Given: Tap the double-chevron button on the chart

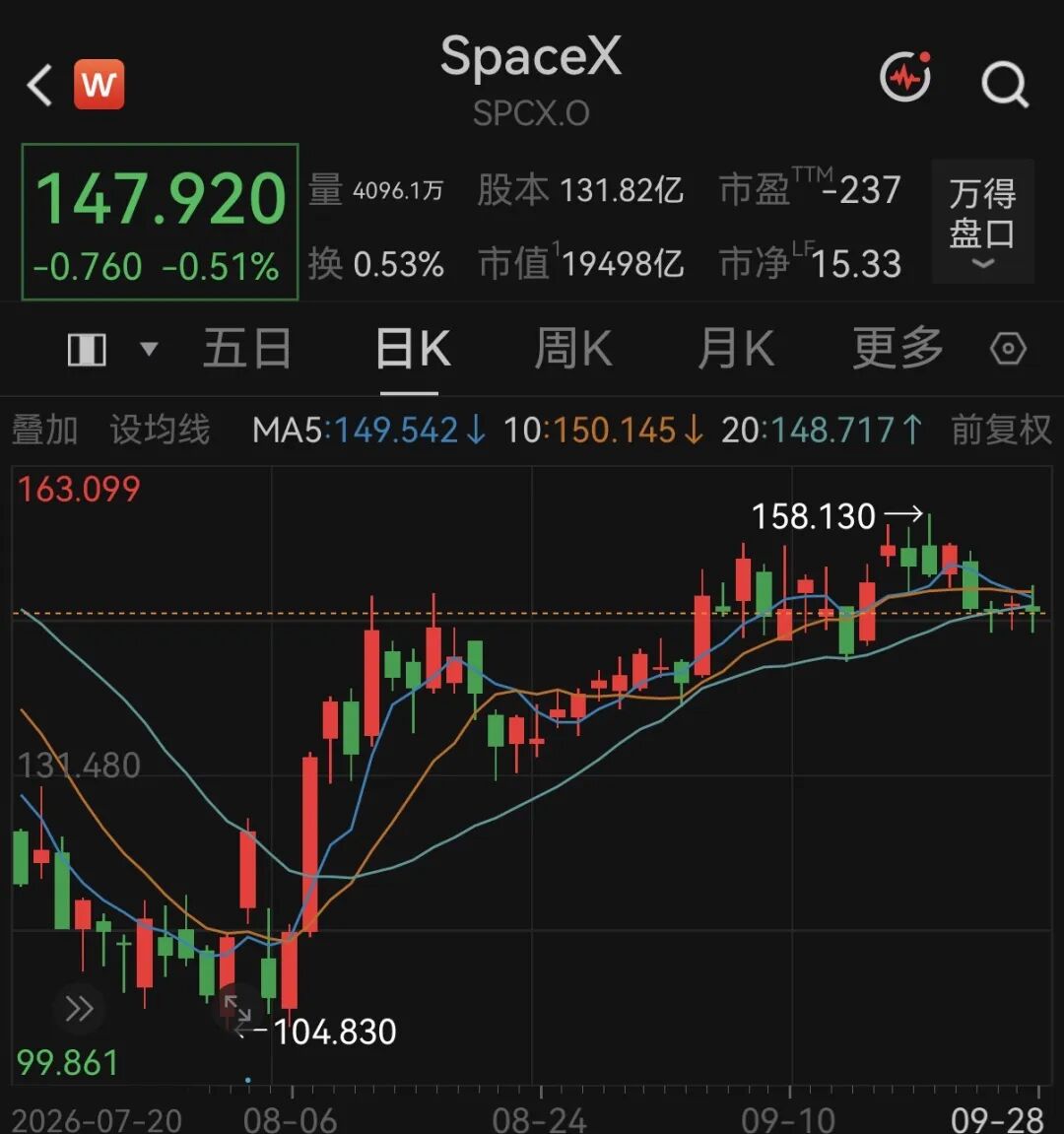Looking at the screenshot, I should point(79,1008).
